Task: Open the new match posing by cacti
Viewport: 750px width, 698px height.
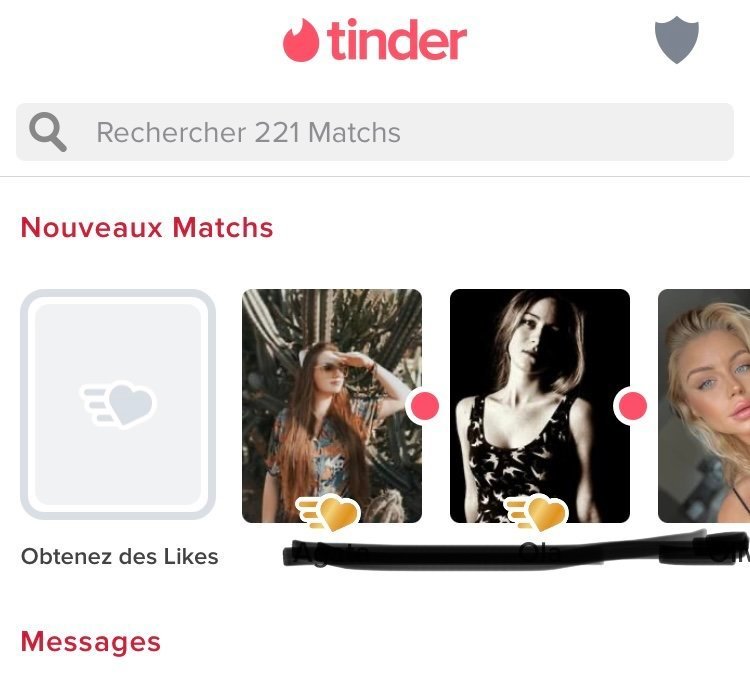Action: (x=332, y=405)
